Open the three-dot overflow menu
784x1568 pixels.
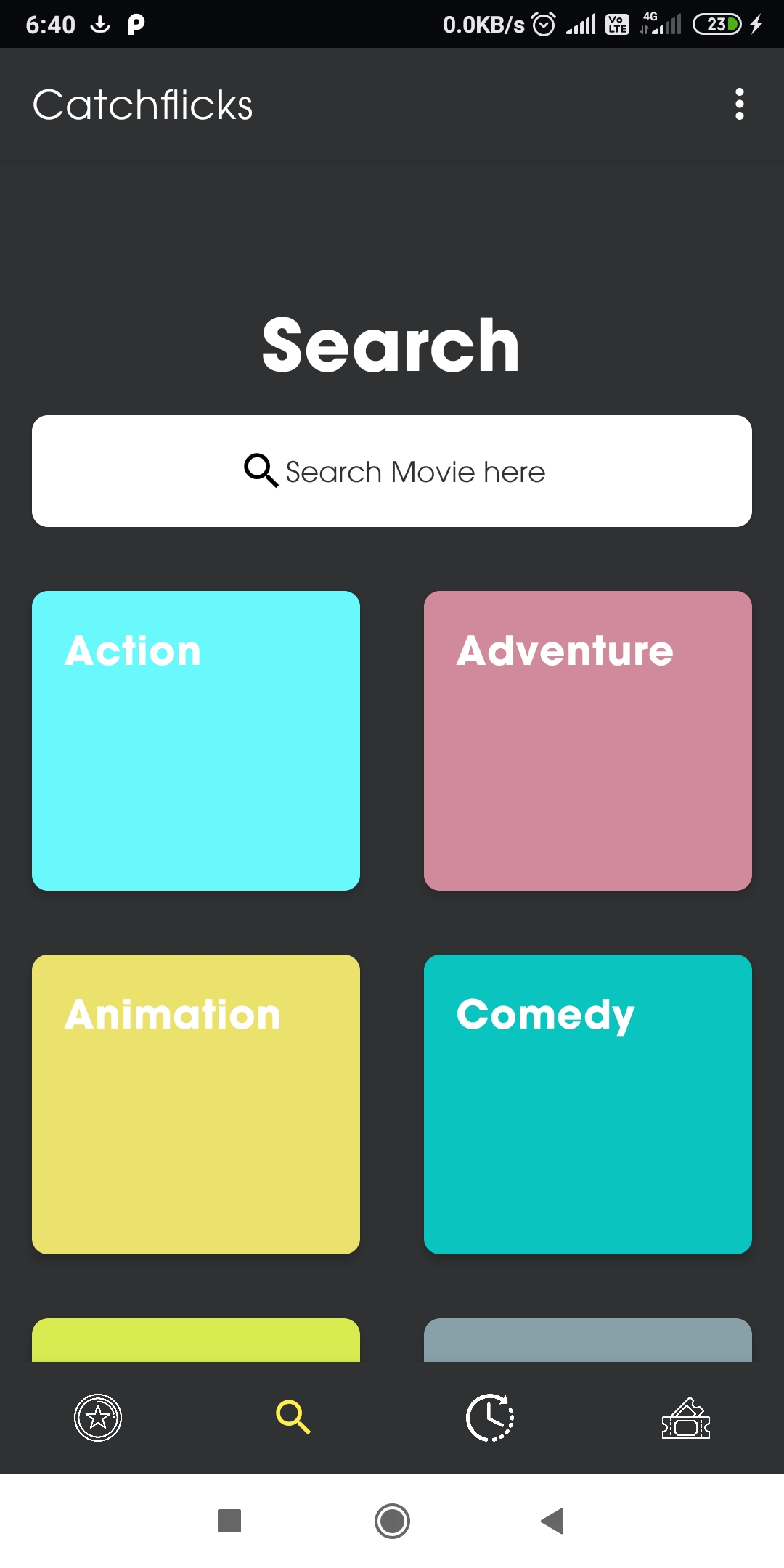click(739, 104)
